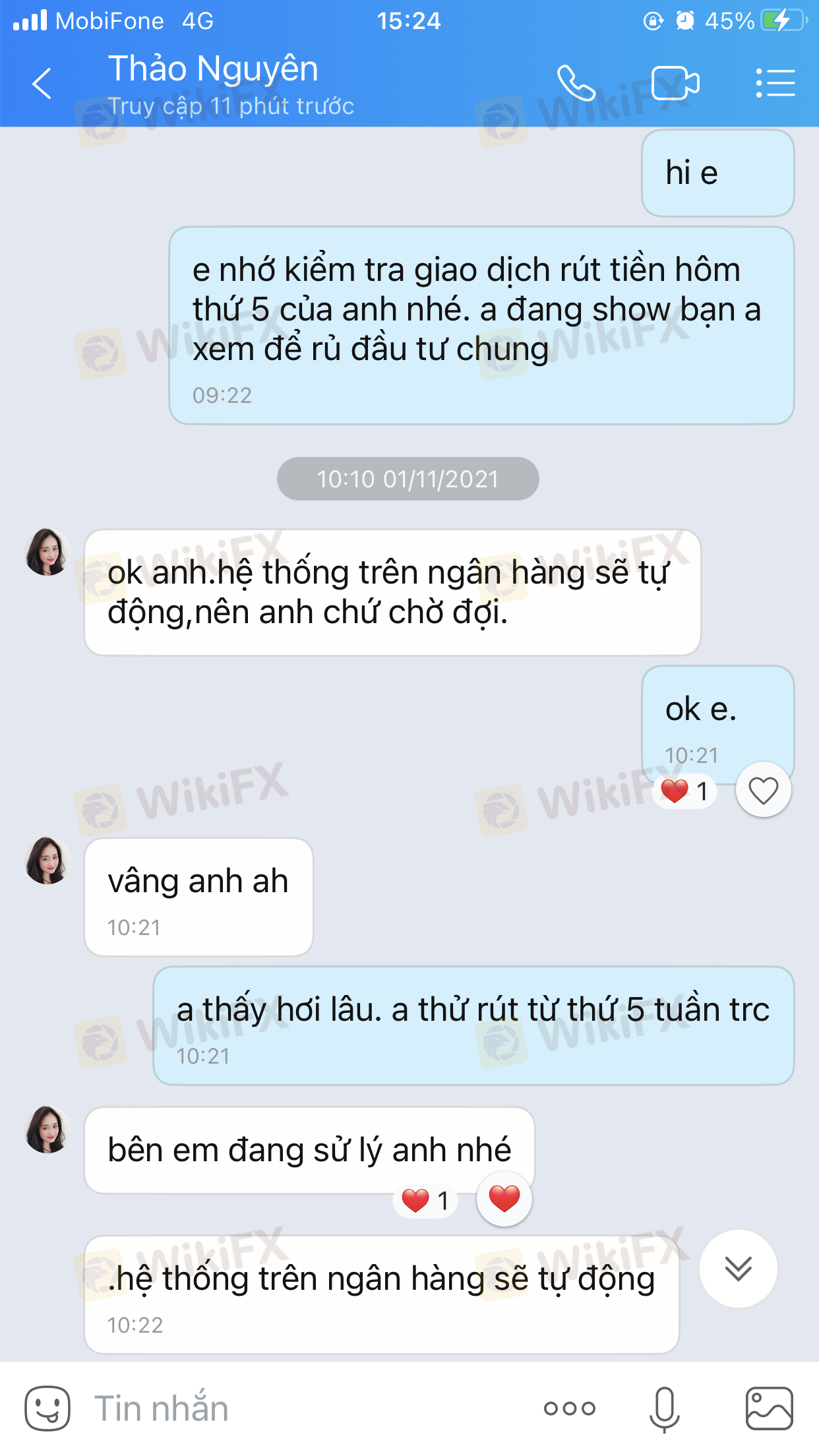The width and height of the screenshot is (819, 1456).
Task: Open Thảo Nguyên's profile from header name
Action: coord(213,69)
